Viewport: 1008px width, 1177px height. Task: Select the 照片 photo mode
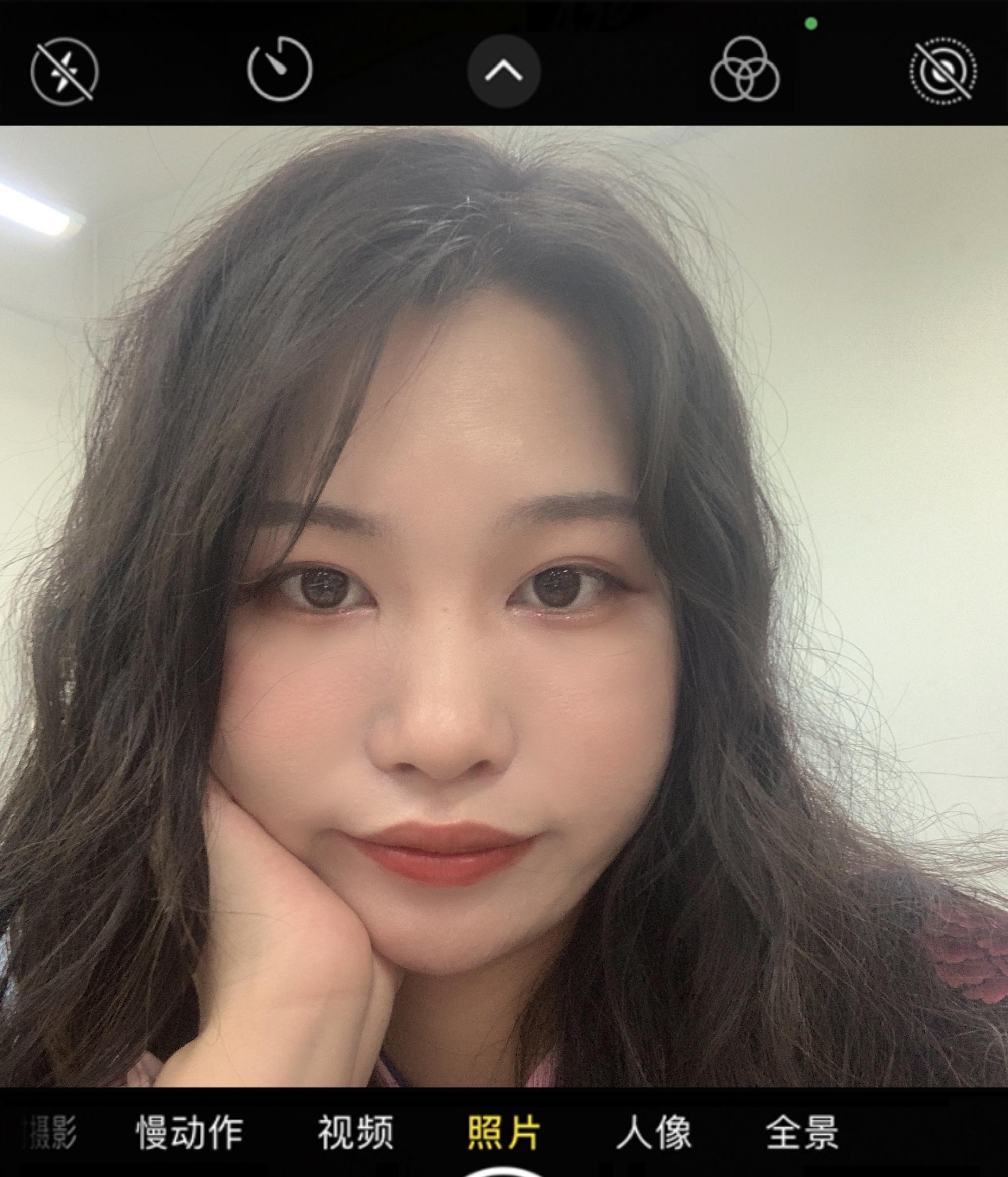(x=504, y=1133)
